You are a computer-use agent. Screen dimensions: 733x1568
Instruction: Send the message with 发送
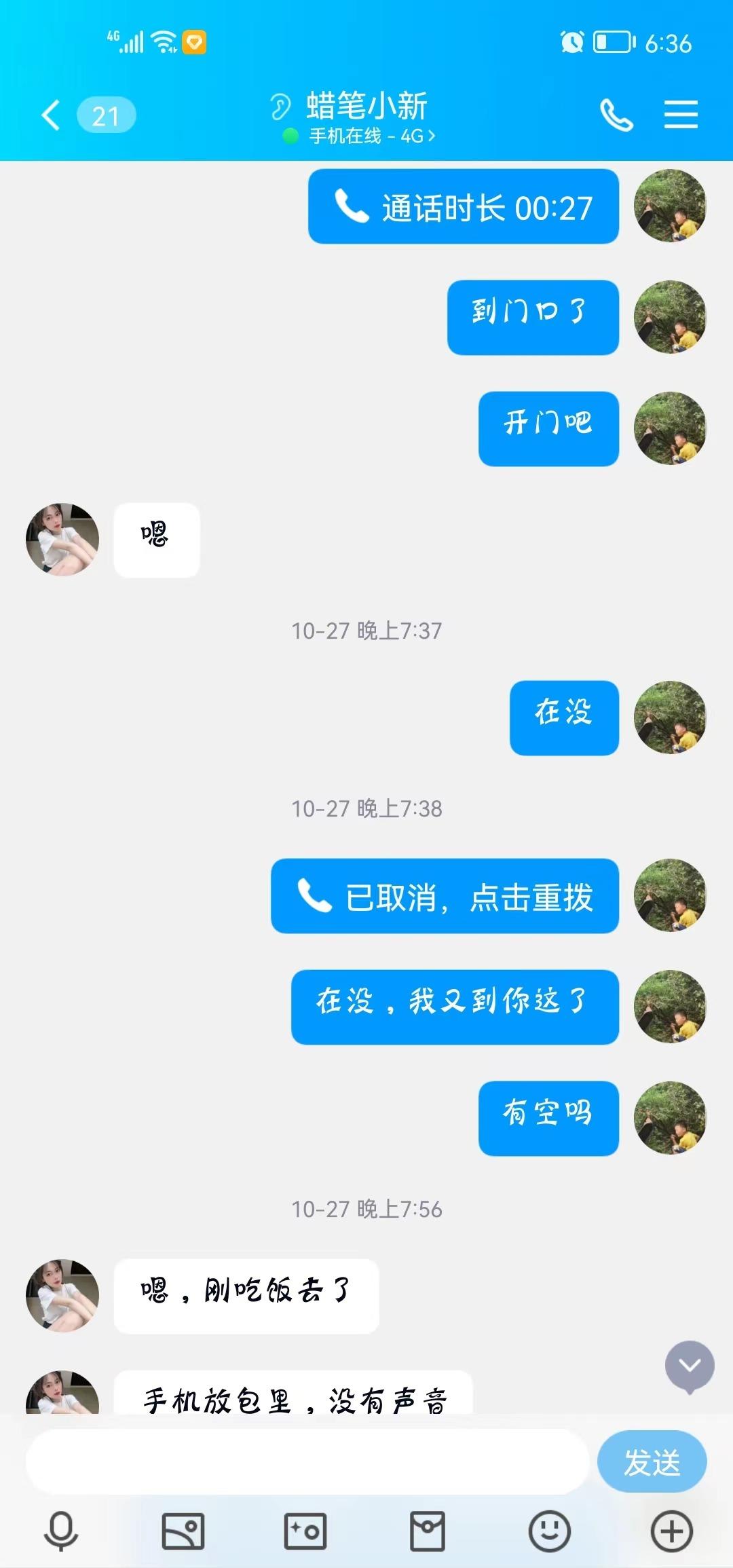tap(652, 1462)
